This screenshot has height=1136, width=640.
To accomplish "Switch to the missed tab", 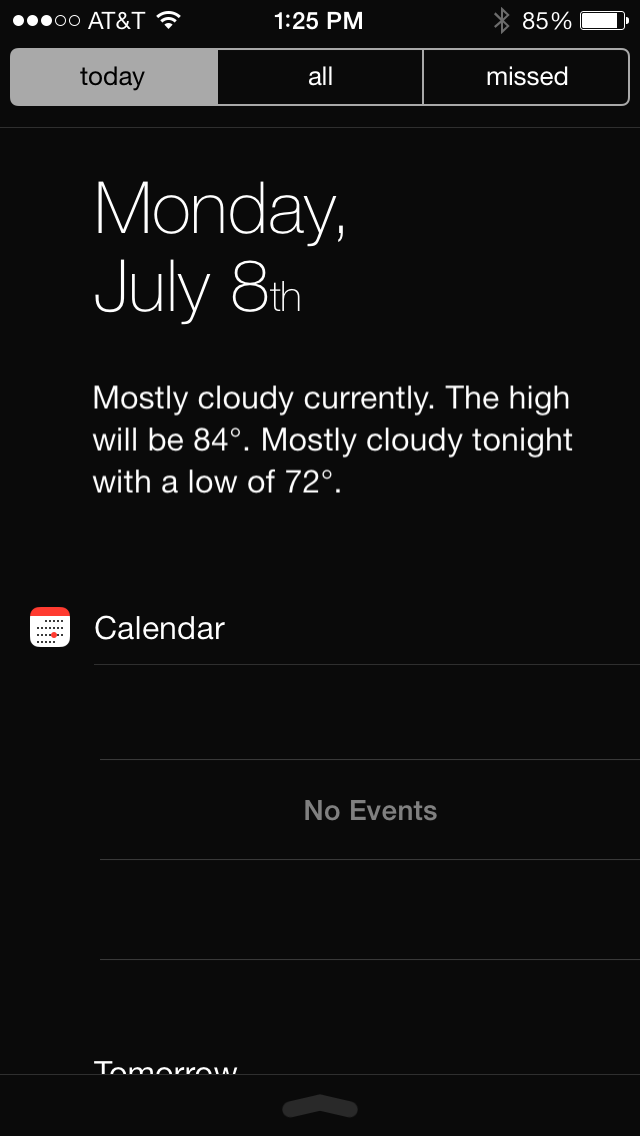I will click(526, 77).
